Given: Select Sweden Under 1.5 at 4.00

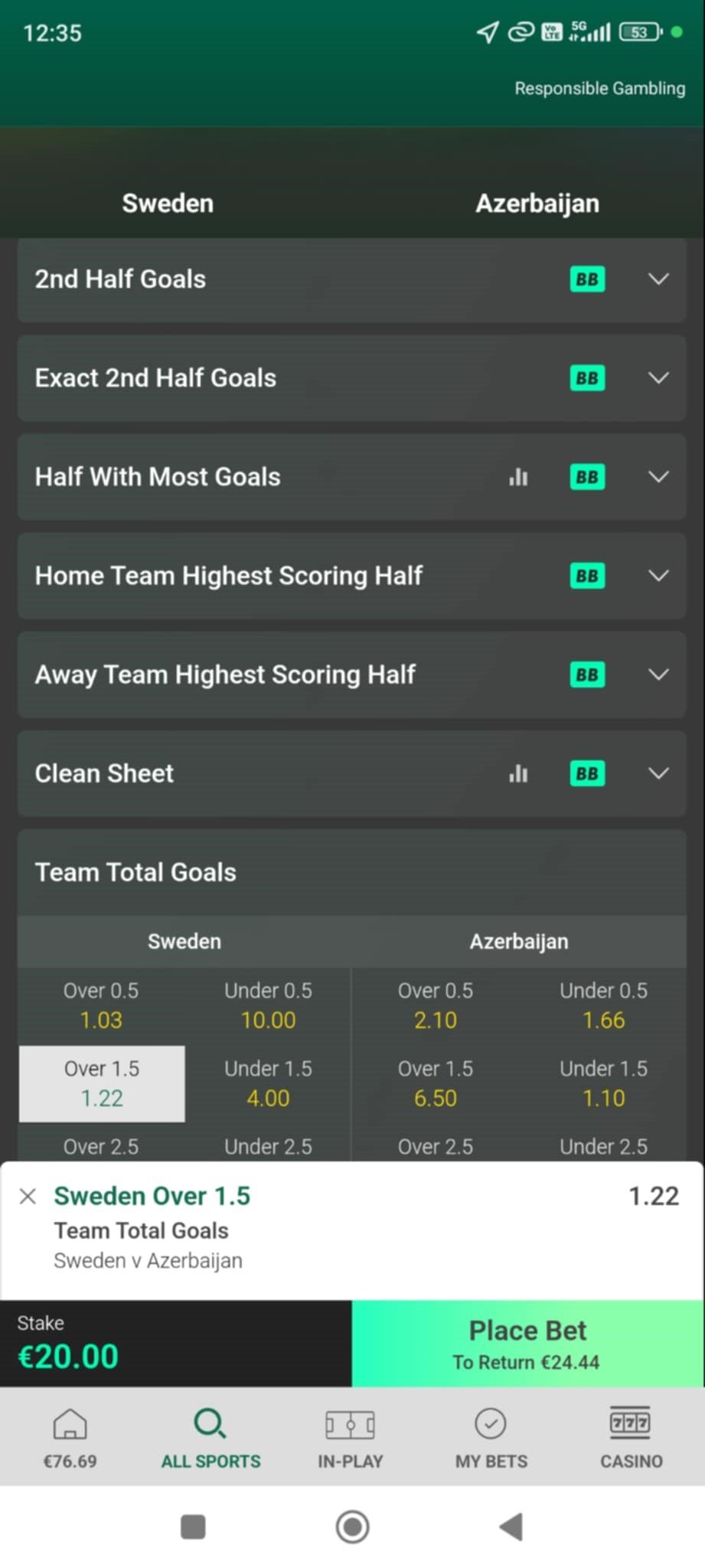Looking at the screenshot, I should point(268,1083).
